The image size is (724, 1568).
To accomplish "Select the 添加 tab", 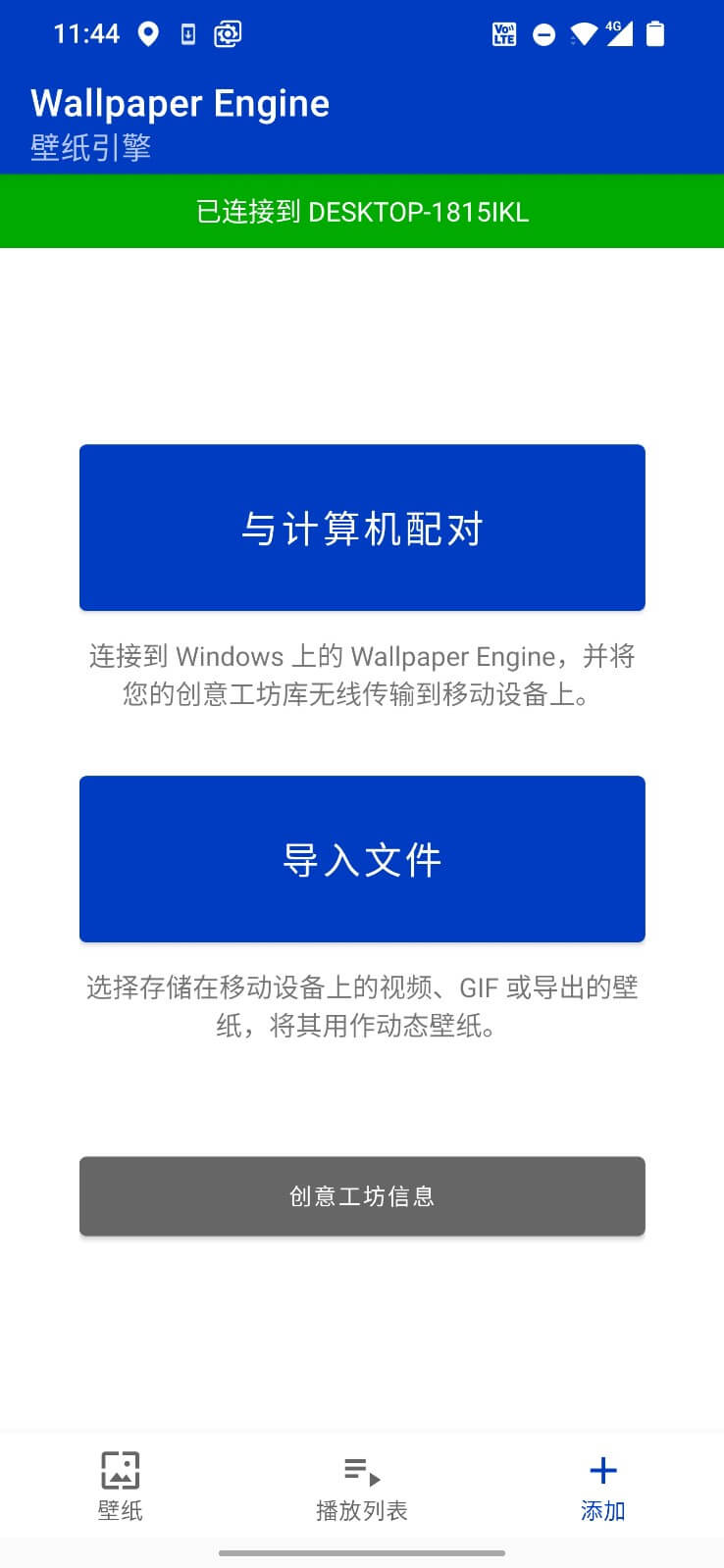I will point(601,1491).
